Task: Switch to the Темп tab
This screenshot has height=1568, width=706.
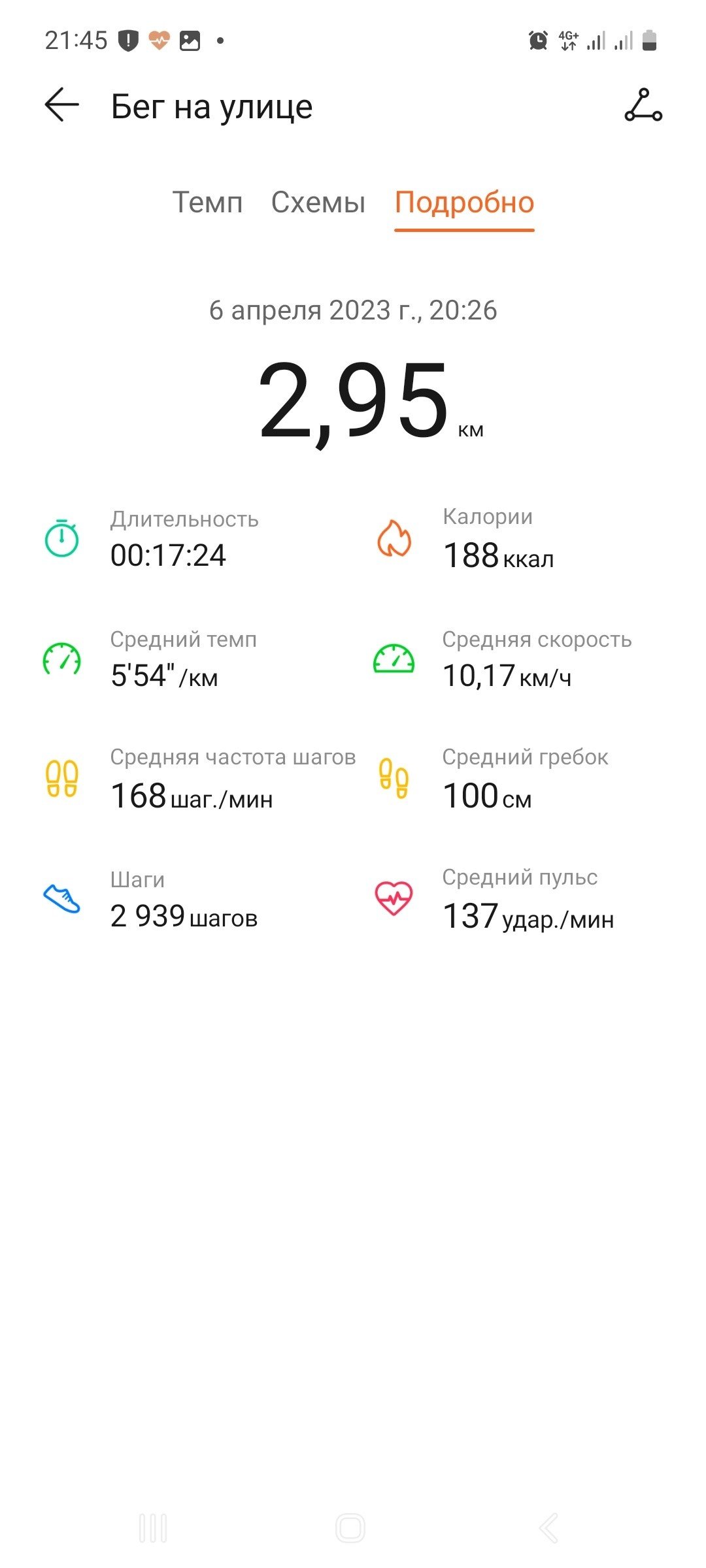Action: pyautogui.click(x=207, y=203)
